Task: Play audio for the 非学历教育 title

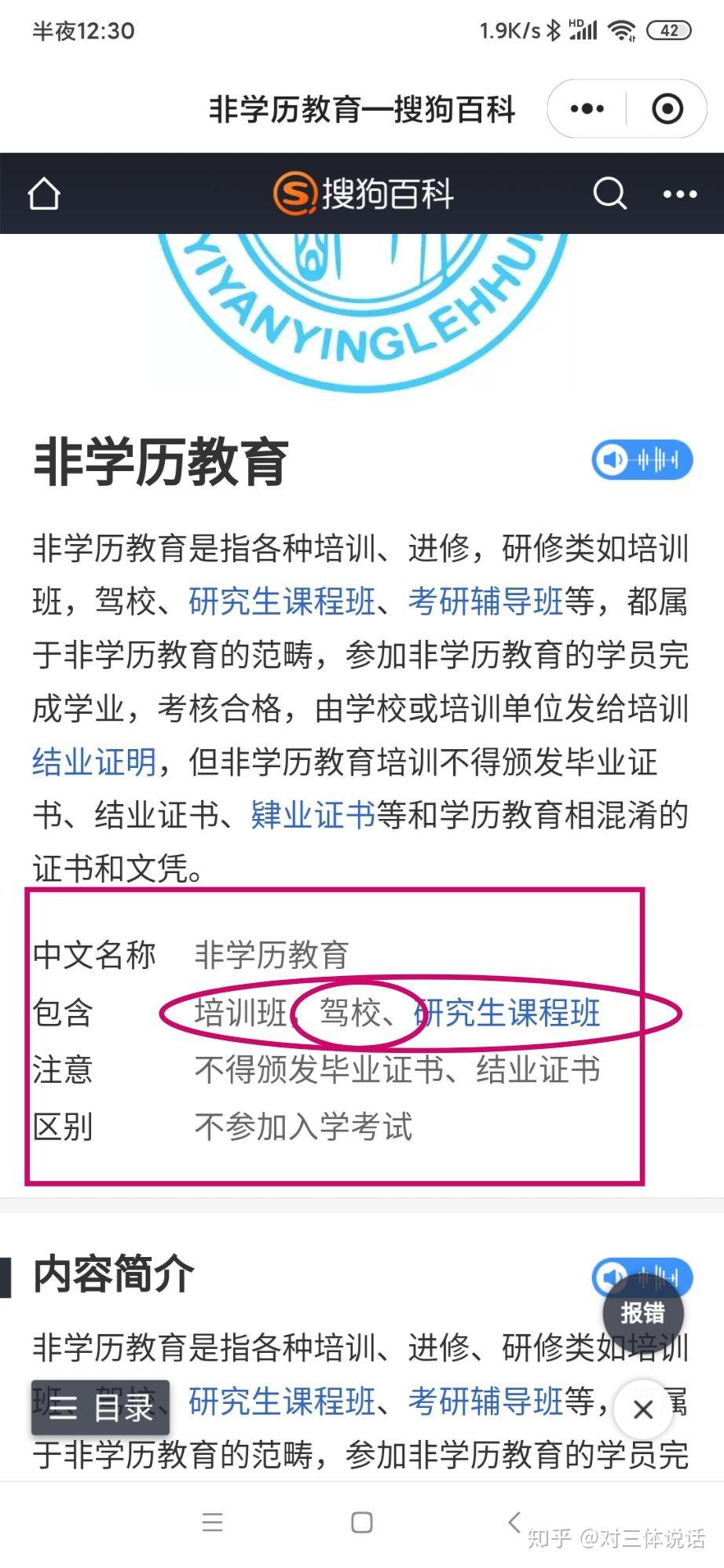Action: [x=642, y=459]
